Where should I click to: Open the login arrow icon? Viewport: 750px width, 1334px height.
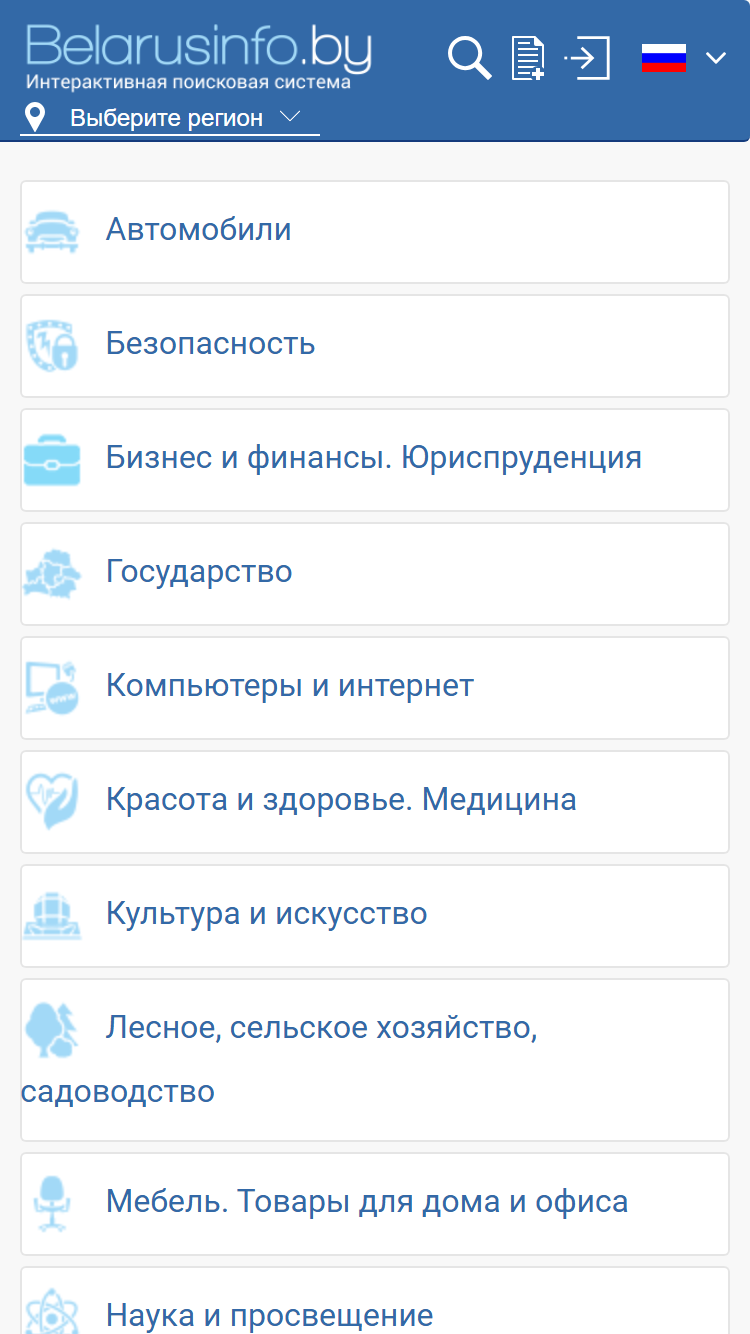[587, 57]
